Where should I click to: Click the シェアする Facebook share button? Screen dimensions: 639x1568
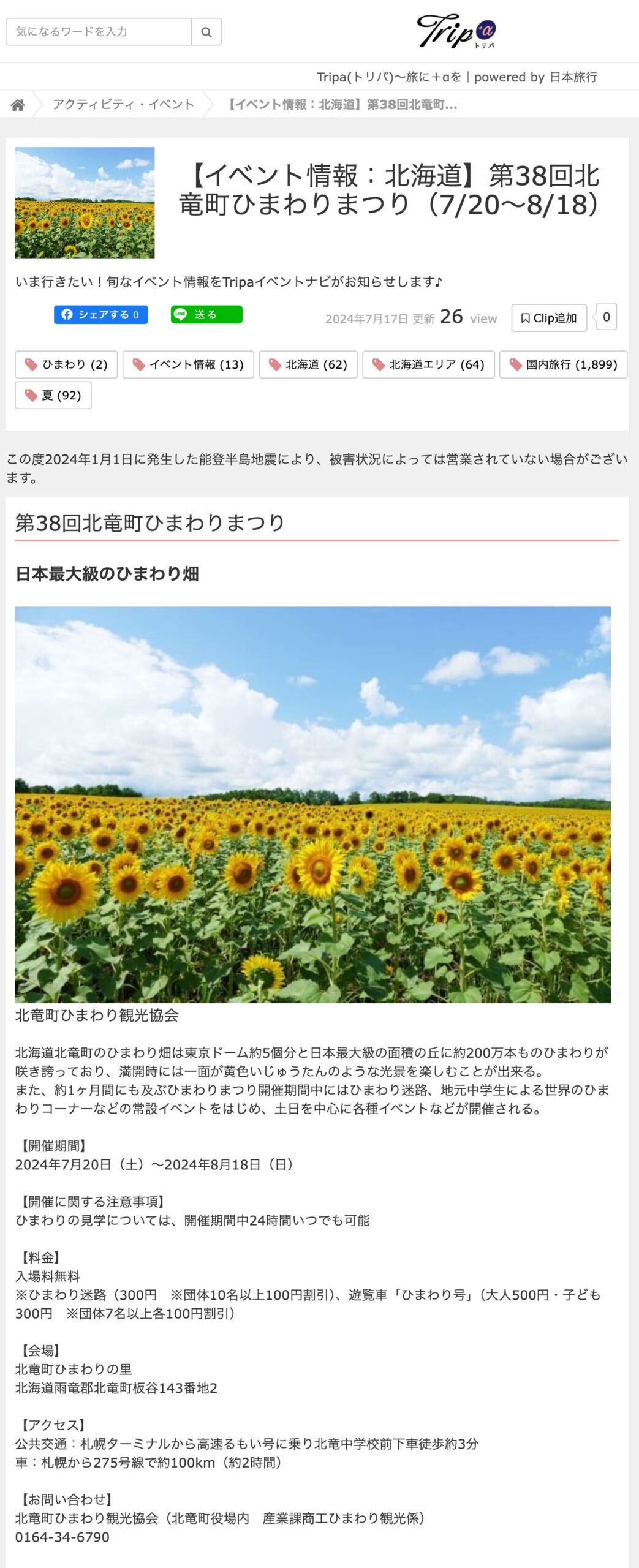[100, 315]
